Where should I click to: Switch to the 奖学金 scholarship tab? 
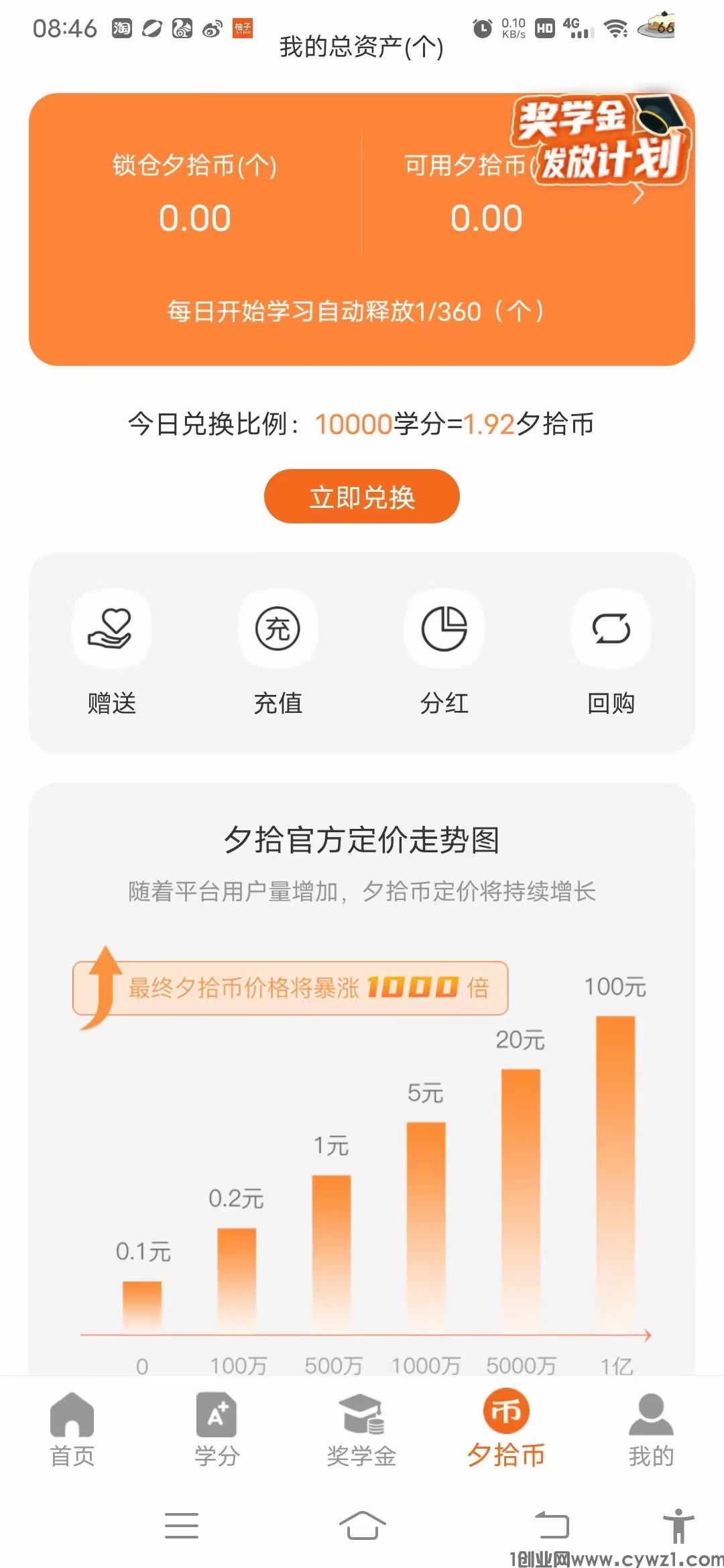tap(361, 1429)
